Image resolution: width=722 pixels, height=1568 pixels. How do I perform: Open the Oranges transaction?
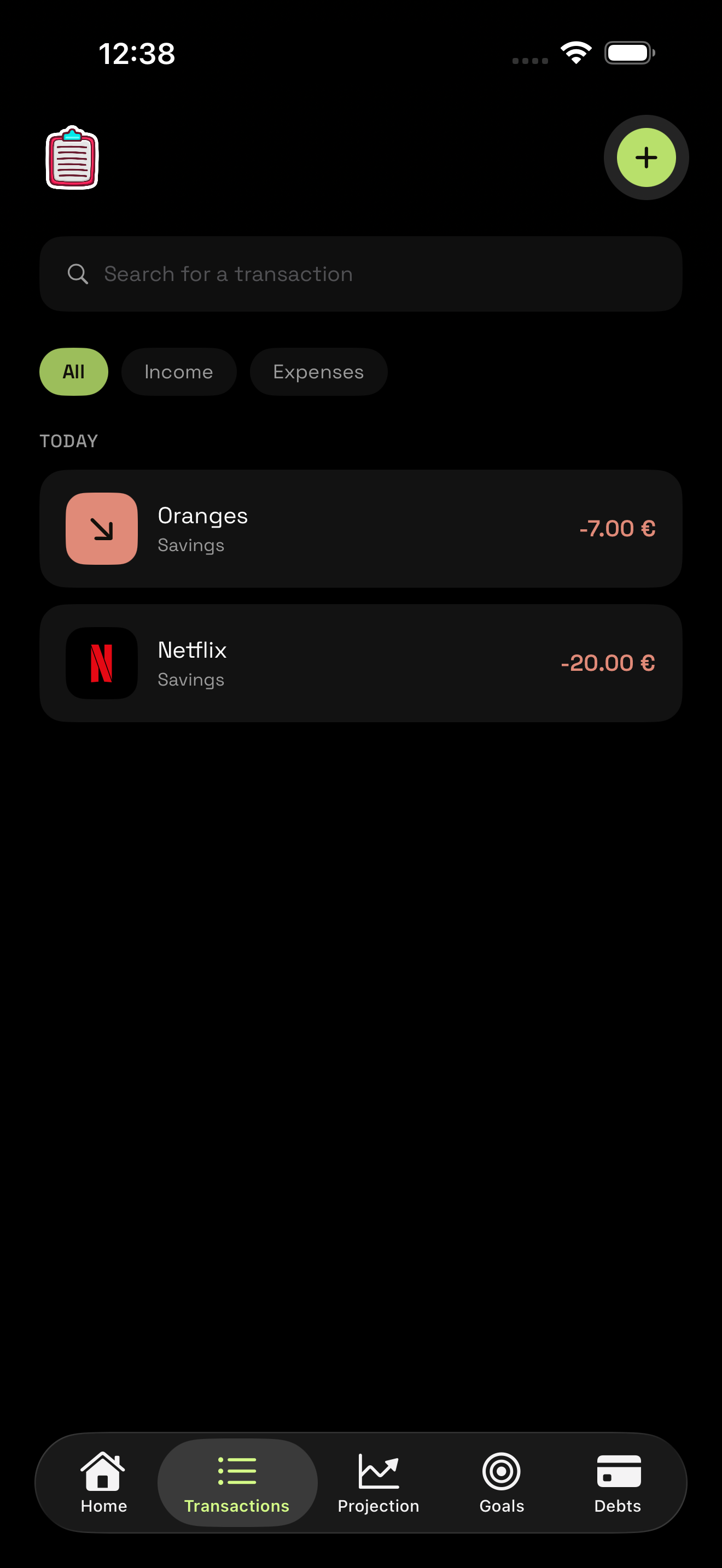[x=361, y=528]
